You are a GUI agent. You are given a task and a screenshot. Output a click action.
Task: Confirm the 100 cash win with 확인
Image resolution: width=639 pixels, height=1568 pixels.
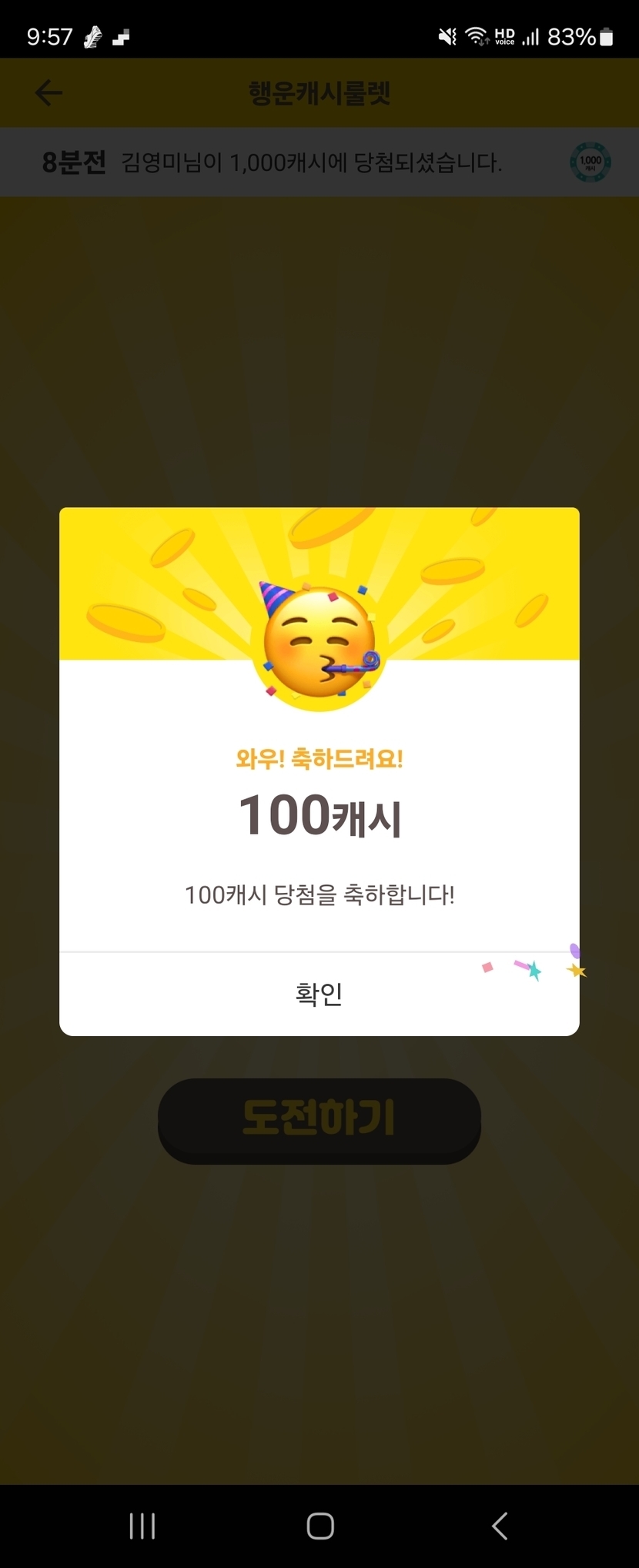pyautogui.click(x=319, y=994)
